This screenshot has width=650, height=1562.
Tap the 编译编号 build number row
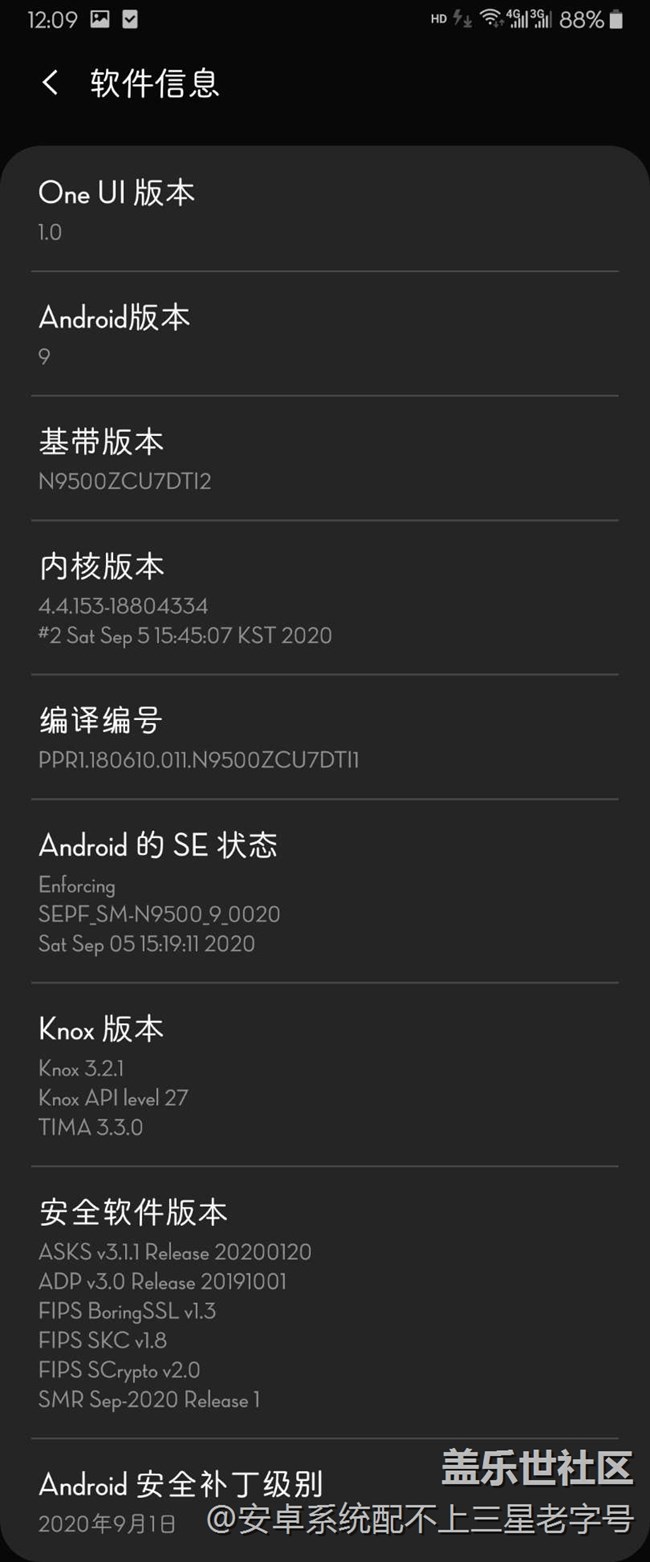[324, 738]
